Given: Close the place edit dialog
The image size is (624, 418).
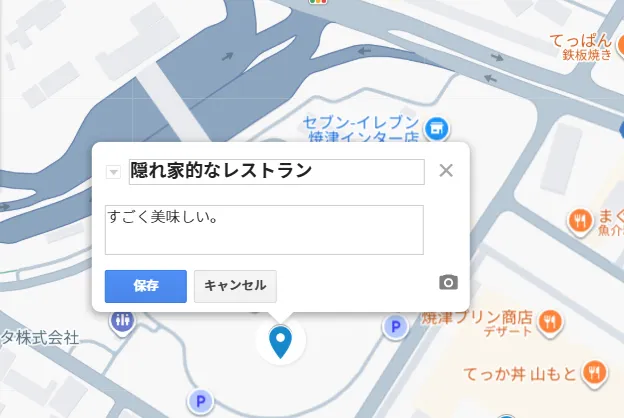Looking at the screenshot, I should coord(446,170).
